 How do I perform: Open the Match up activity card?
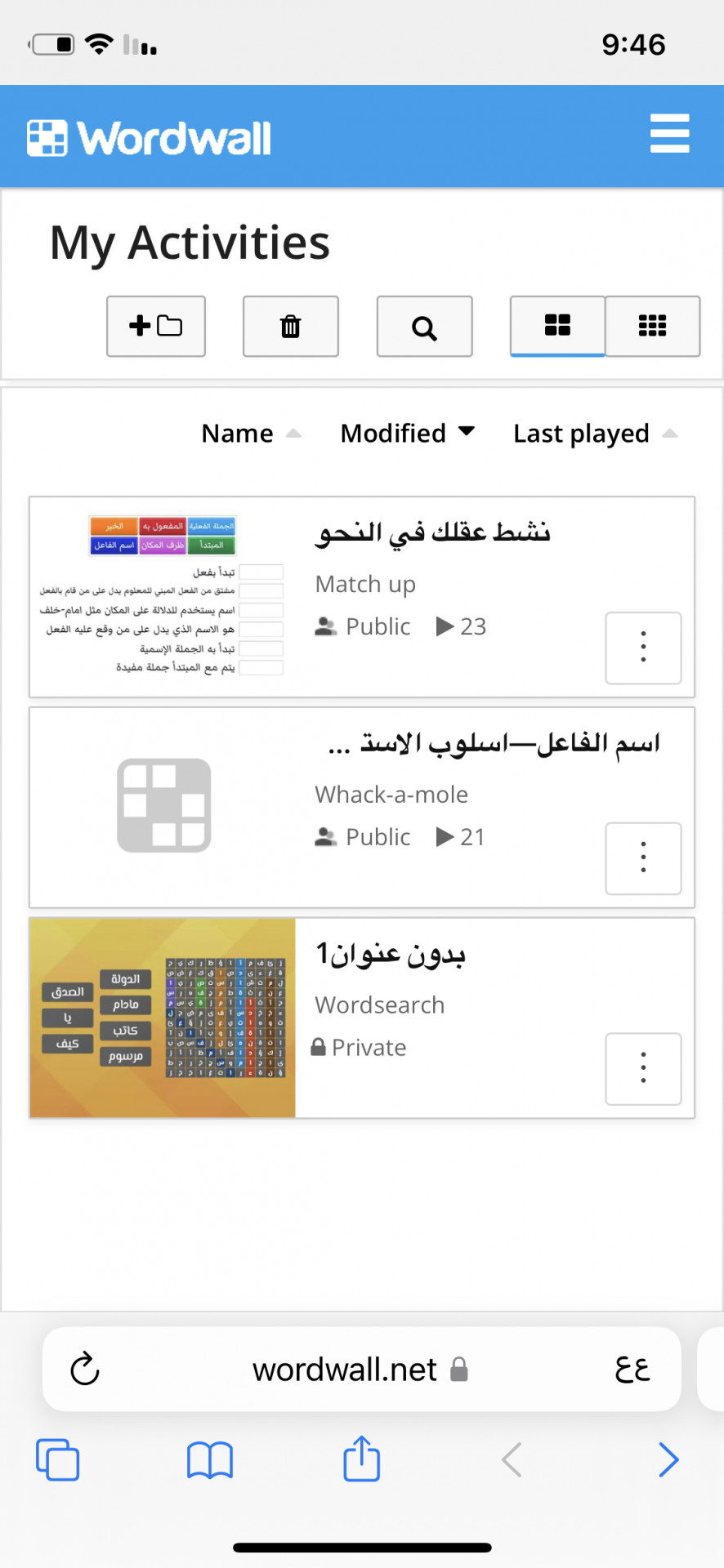tap(362, 597)
